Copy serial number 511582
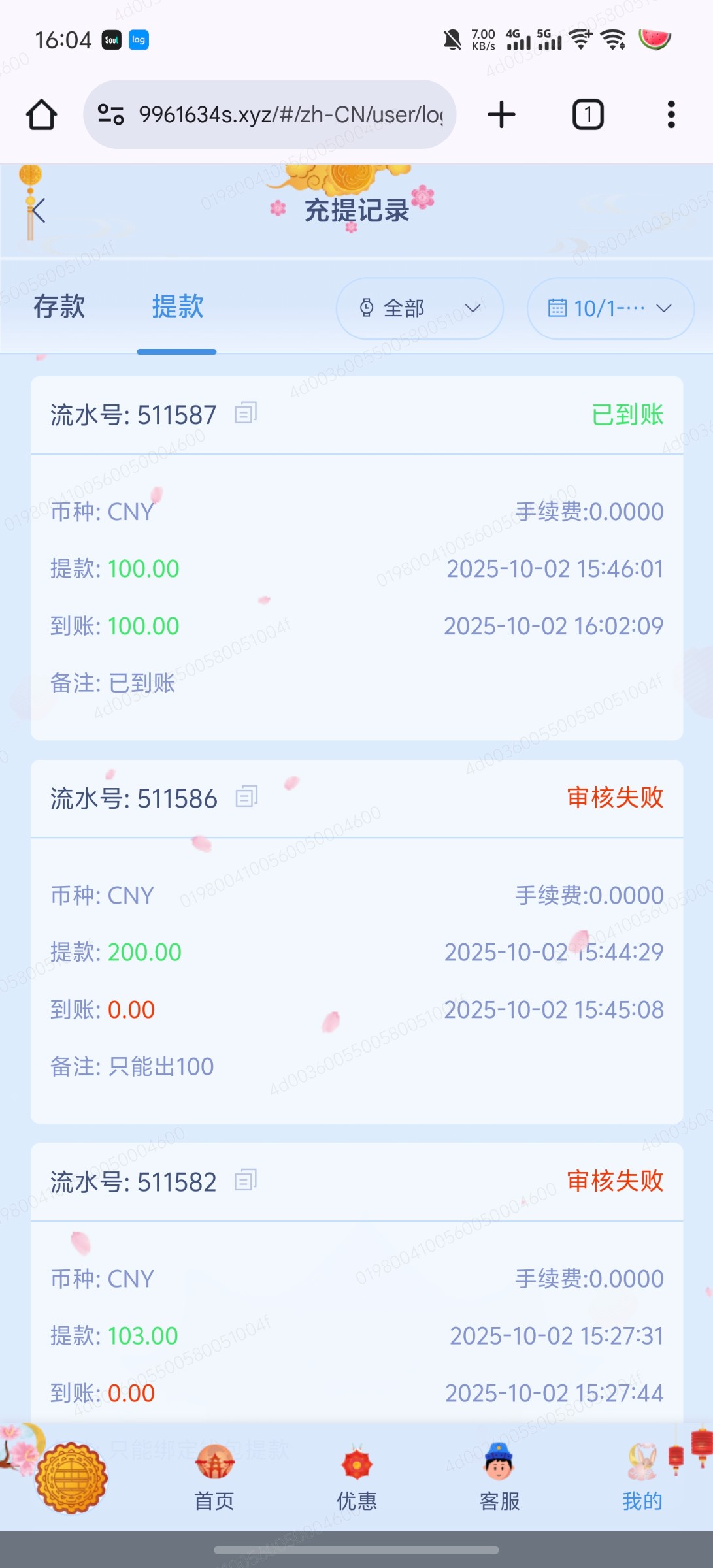Image resolution: width=713 pixels, height=1568 pixels. (x=246, y=1181)
